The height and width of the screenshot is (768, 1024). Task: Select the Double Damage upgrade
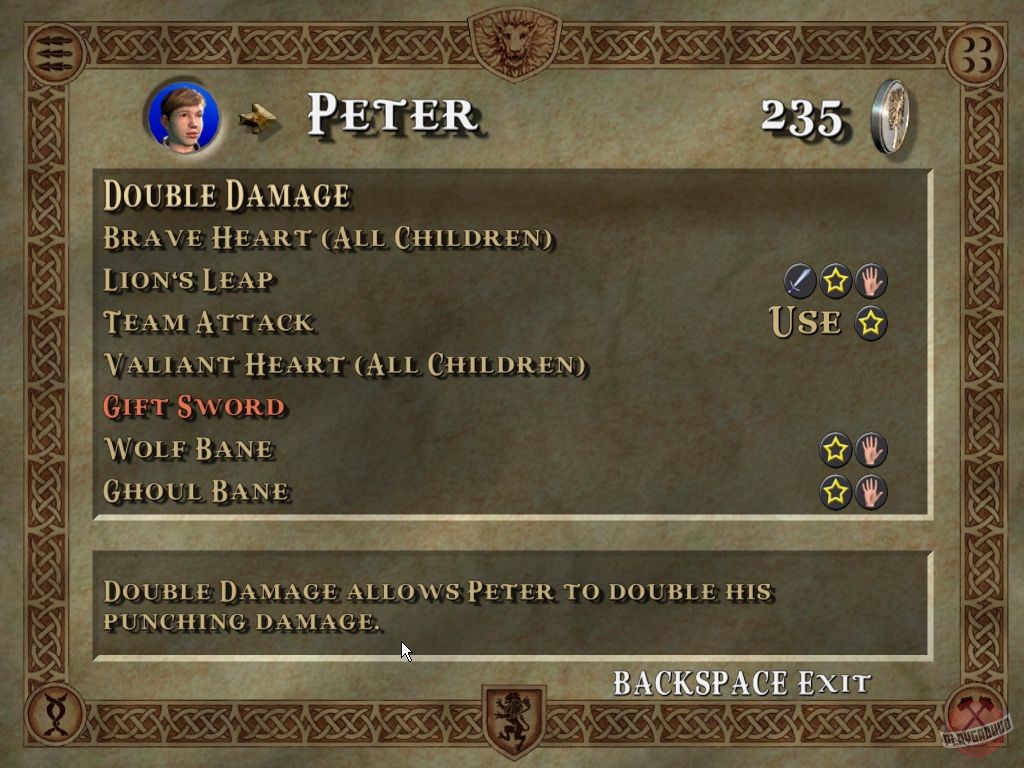(x=227, y=195)
